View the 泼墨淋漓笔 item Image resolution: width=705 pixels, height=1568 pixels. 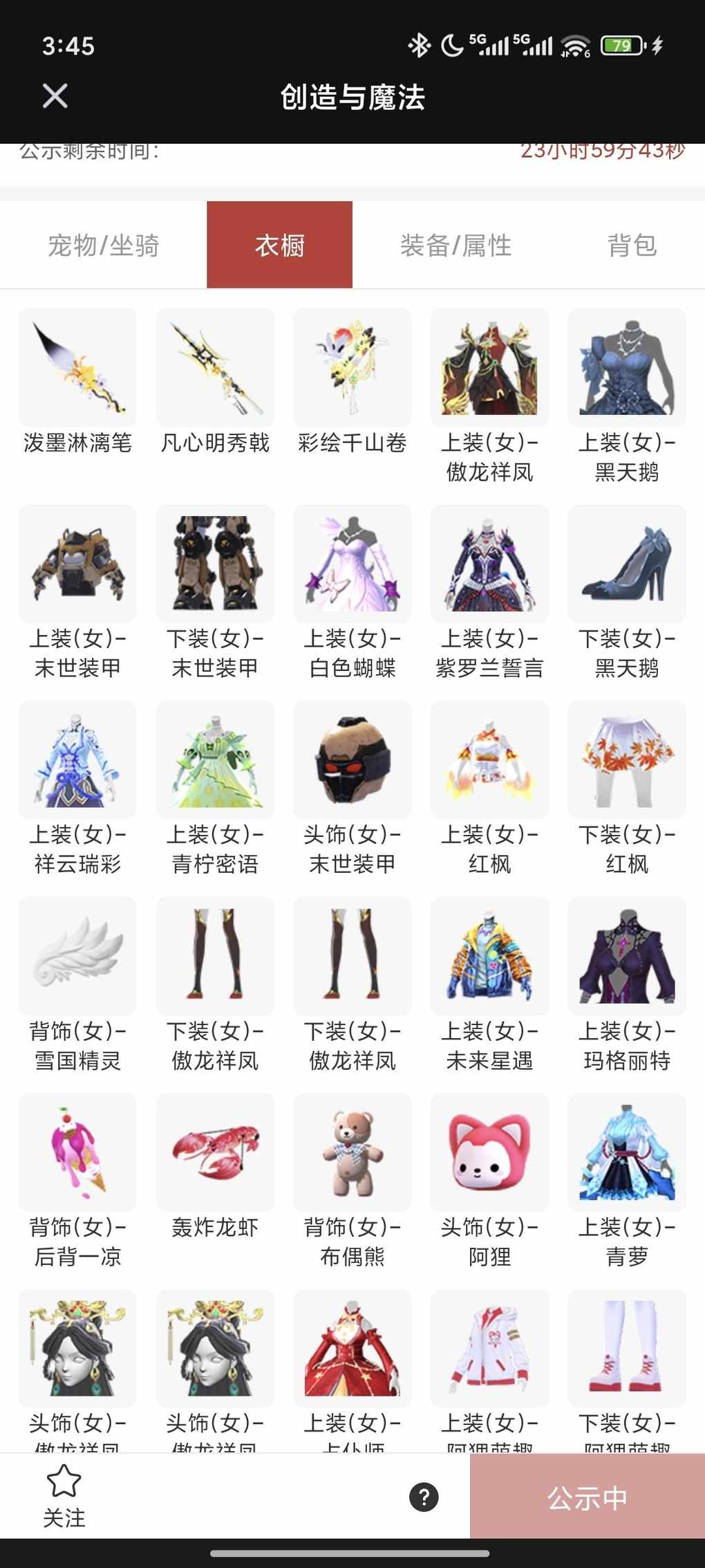point(77,367)
